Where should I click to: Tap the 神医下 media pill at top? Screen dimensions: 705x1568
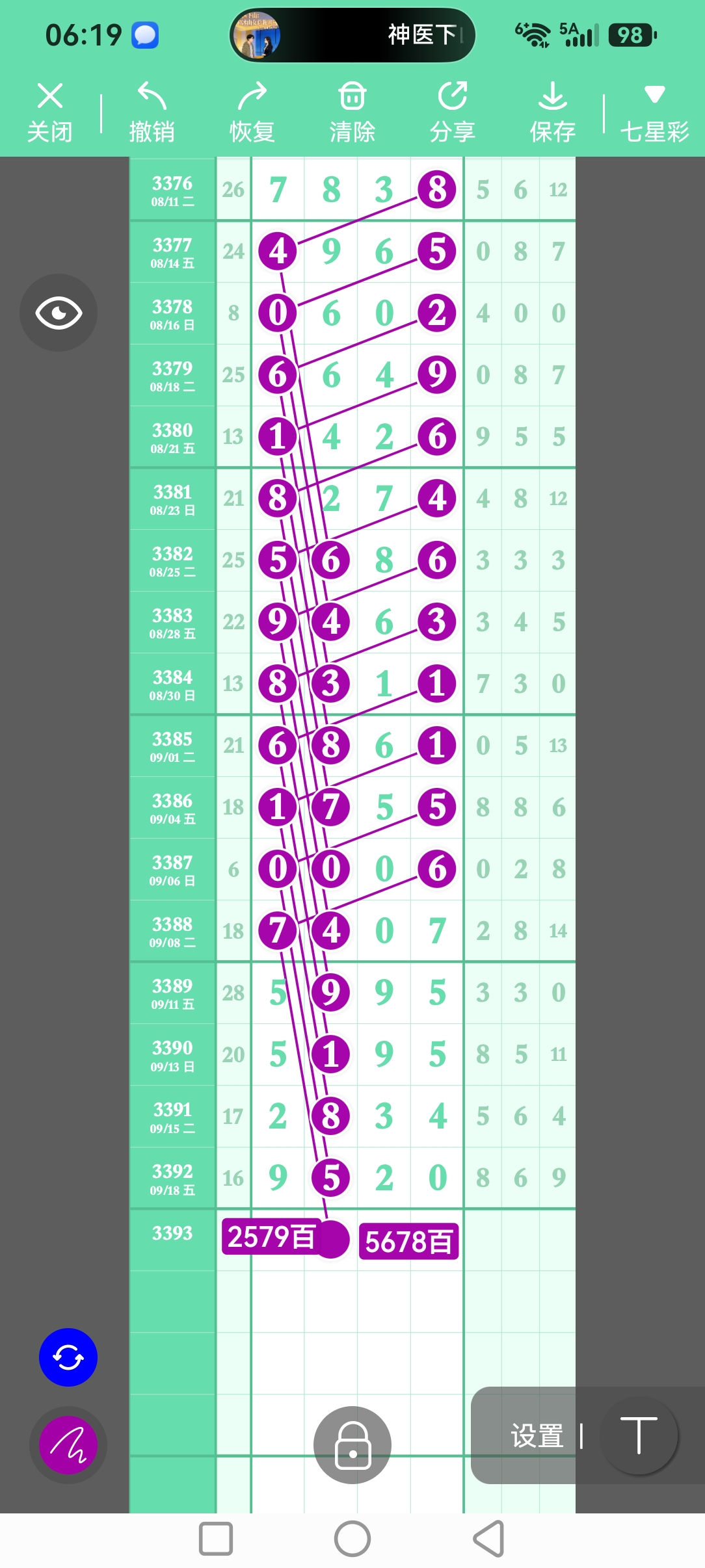click(352, 35)
